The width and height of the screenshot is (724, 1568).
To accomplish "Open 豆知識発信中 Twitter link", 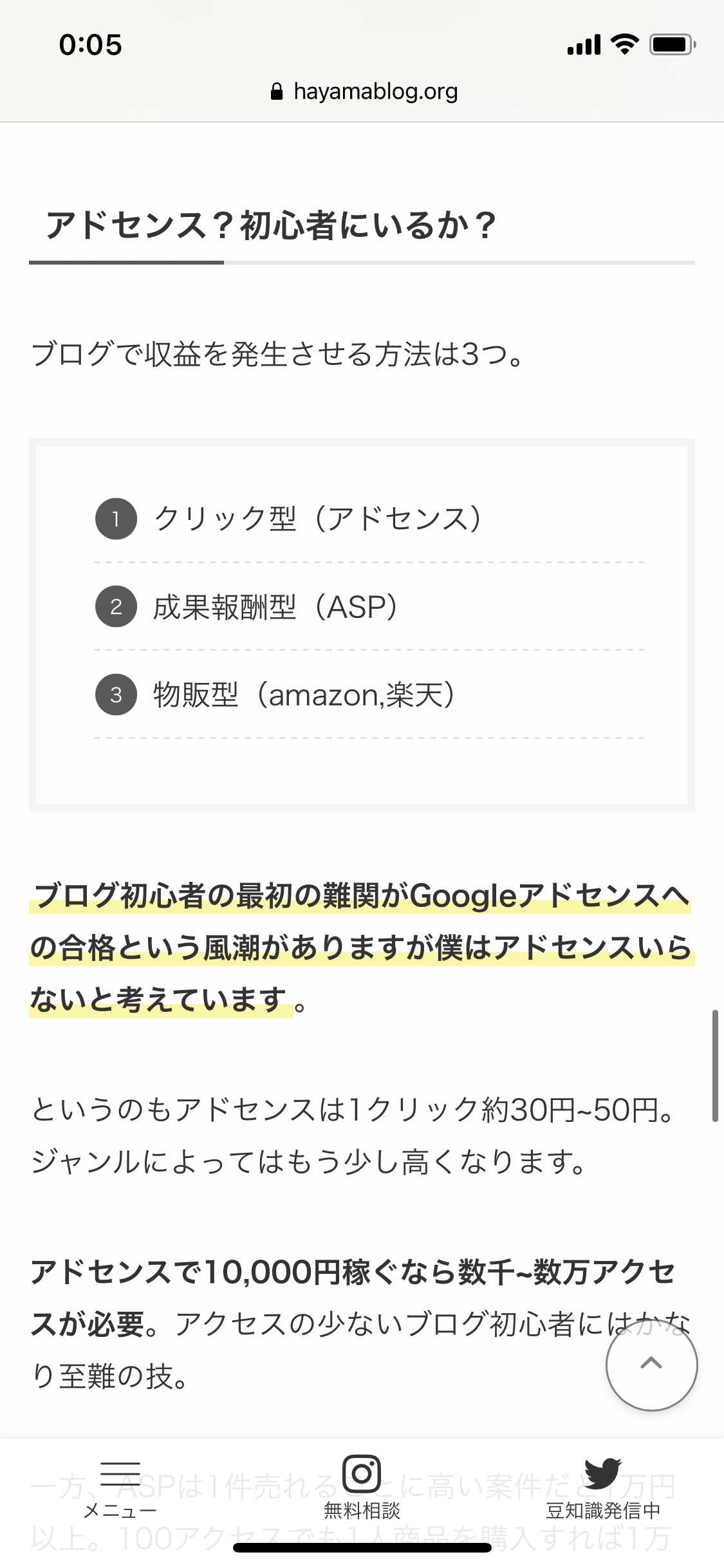I will tap(603, 1488).
